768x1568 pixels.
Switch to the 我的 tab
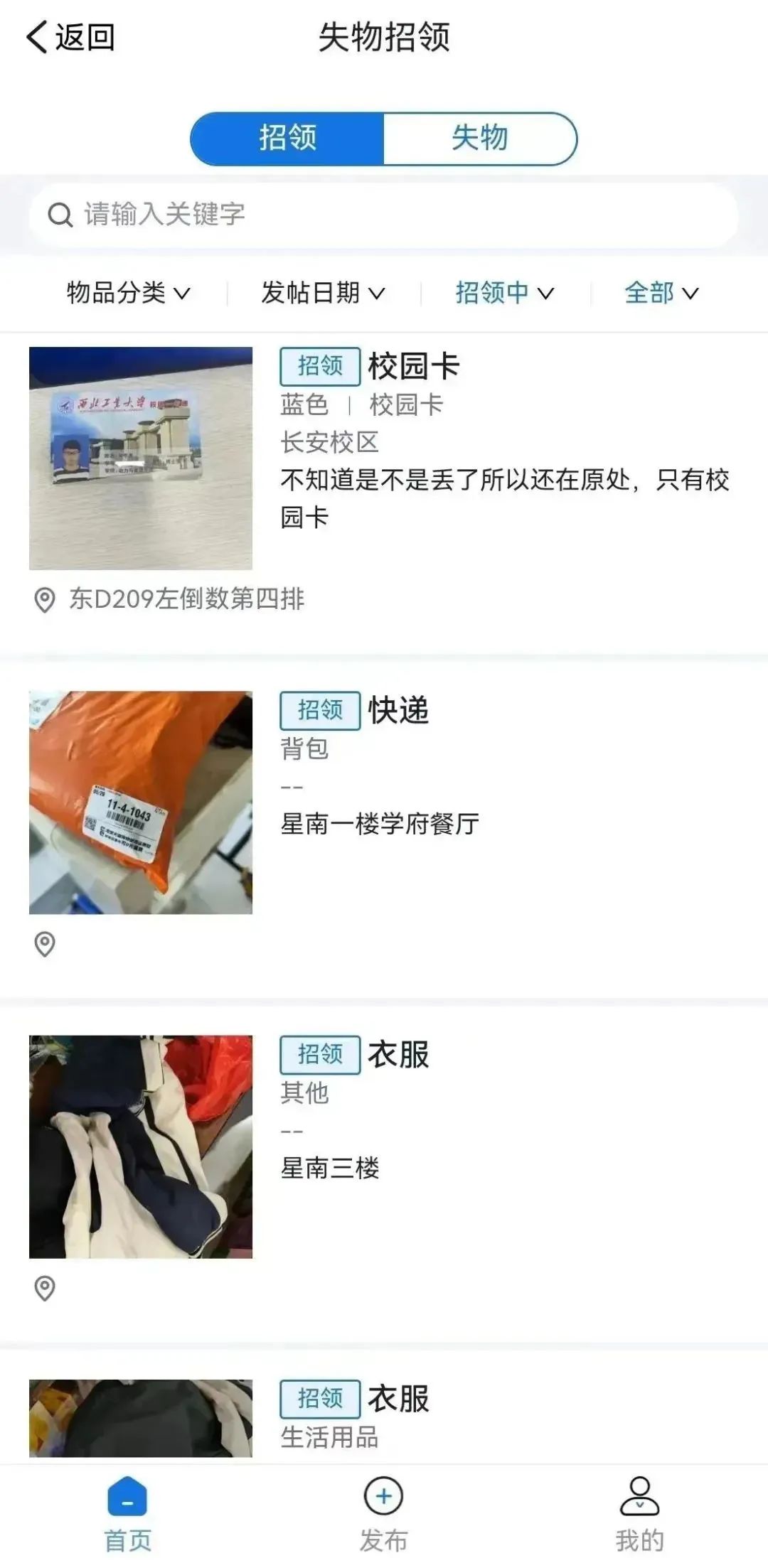[x=640, y=1515]
